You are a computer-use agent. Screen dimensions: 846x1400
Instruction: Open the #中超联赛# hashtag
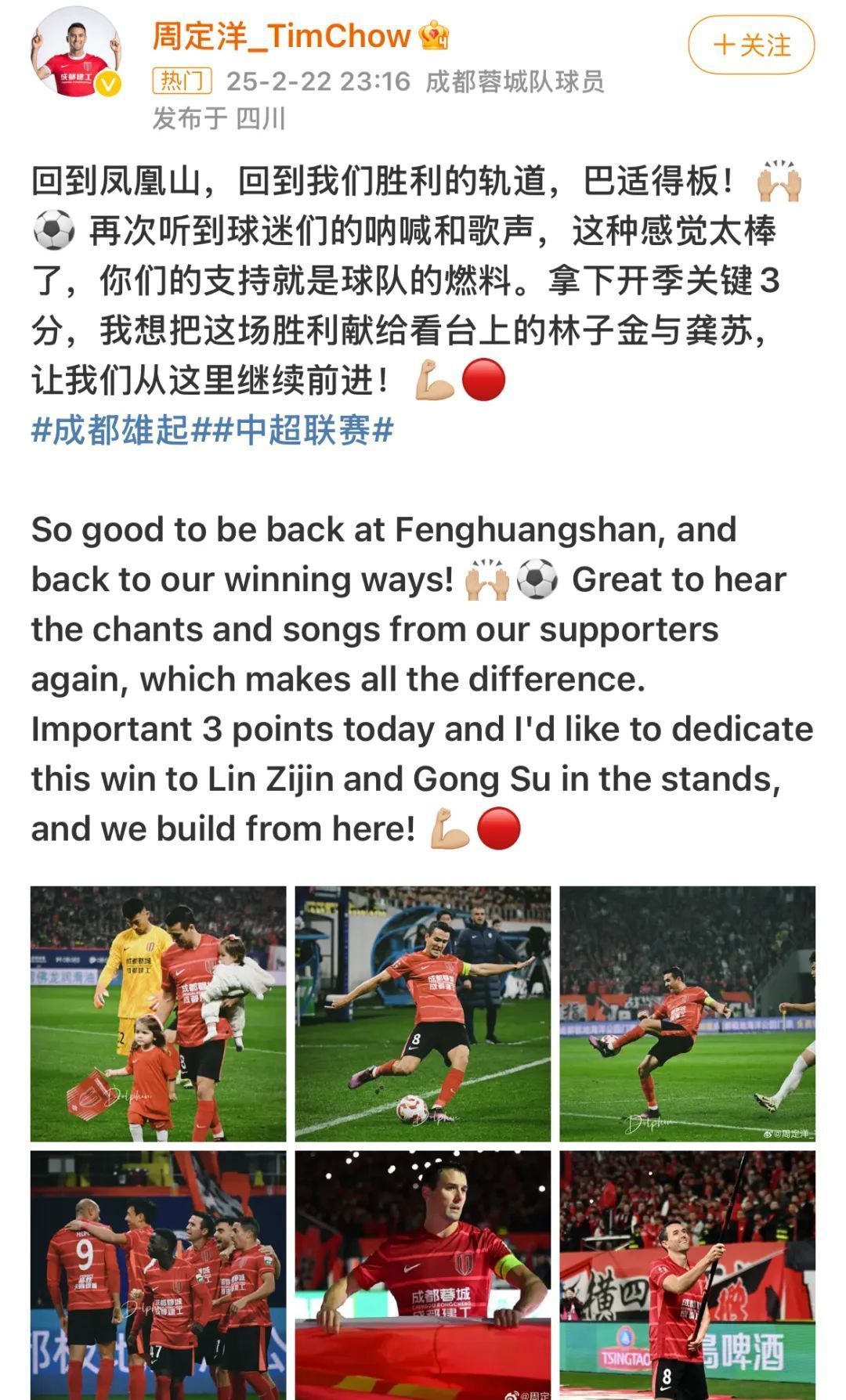click(303, 430)
